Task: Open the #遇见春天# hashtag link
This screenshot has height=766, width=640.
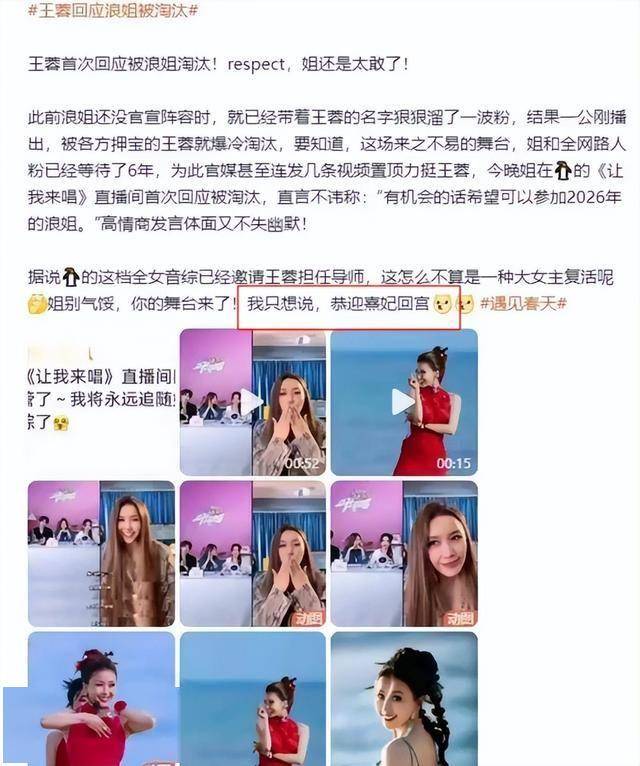Action: click(523, 302)
